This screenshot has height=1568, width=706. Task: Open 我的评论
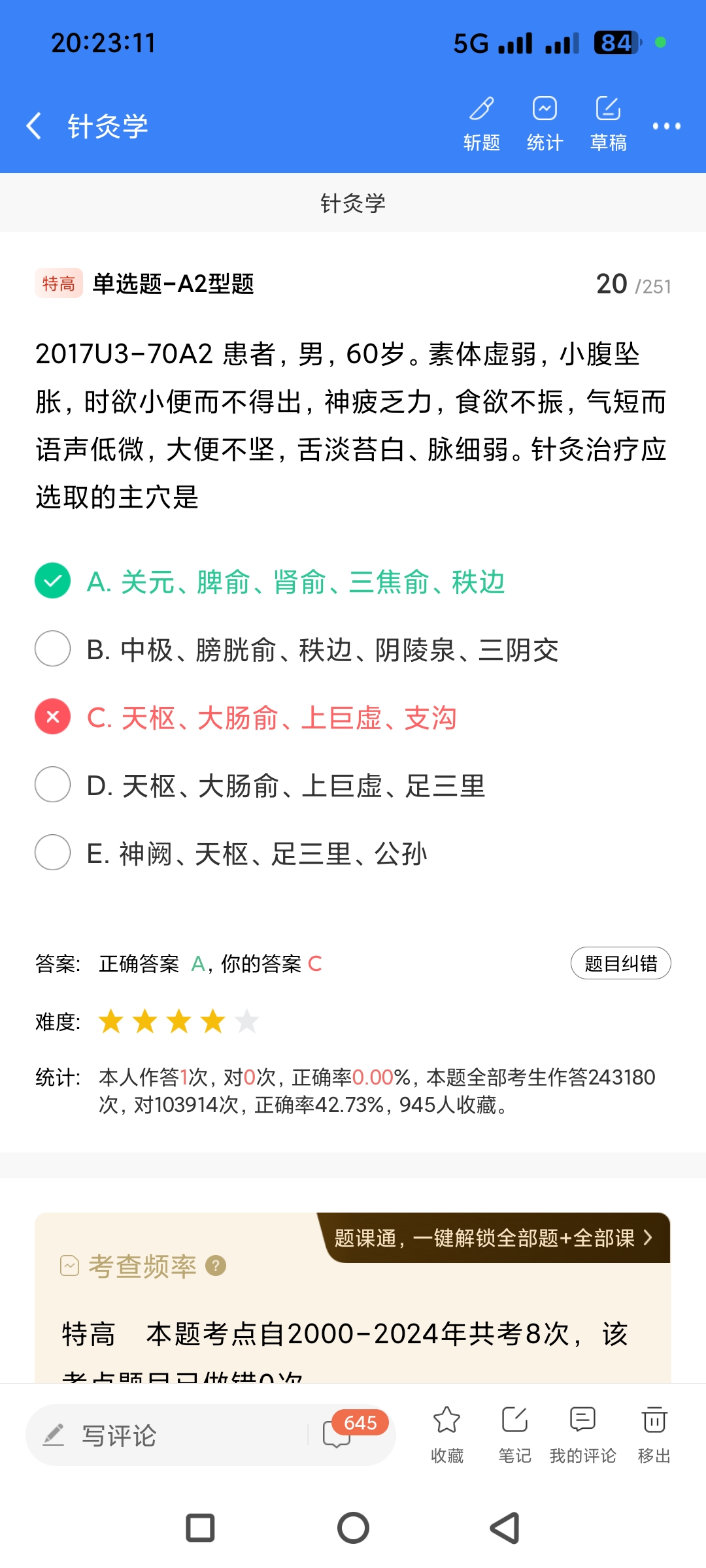click(x=582, y=1433)
